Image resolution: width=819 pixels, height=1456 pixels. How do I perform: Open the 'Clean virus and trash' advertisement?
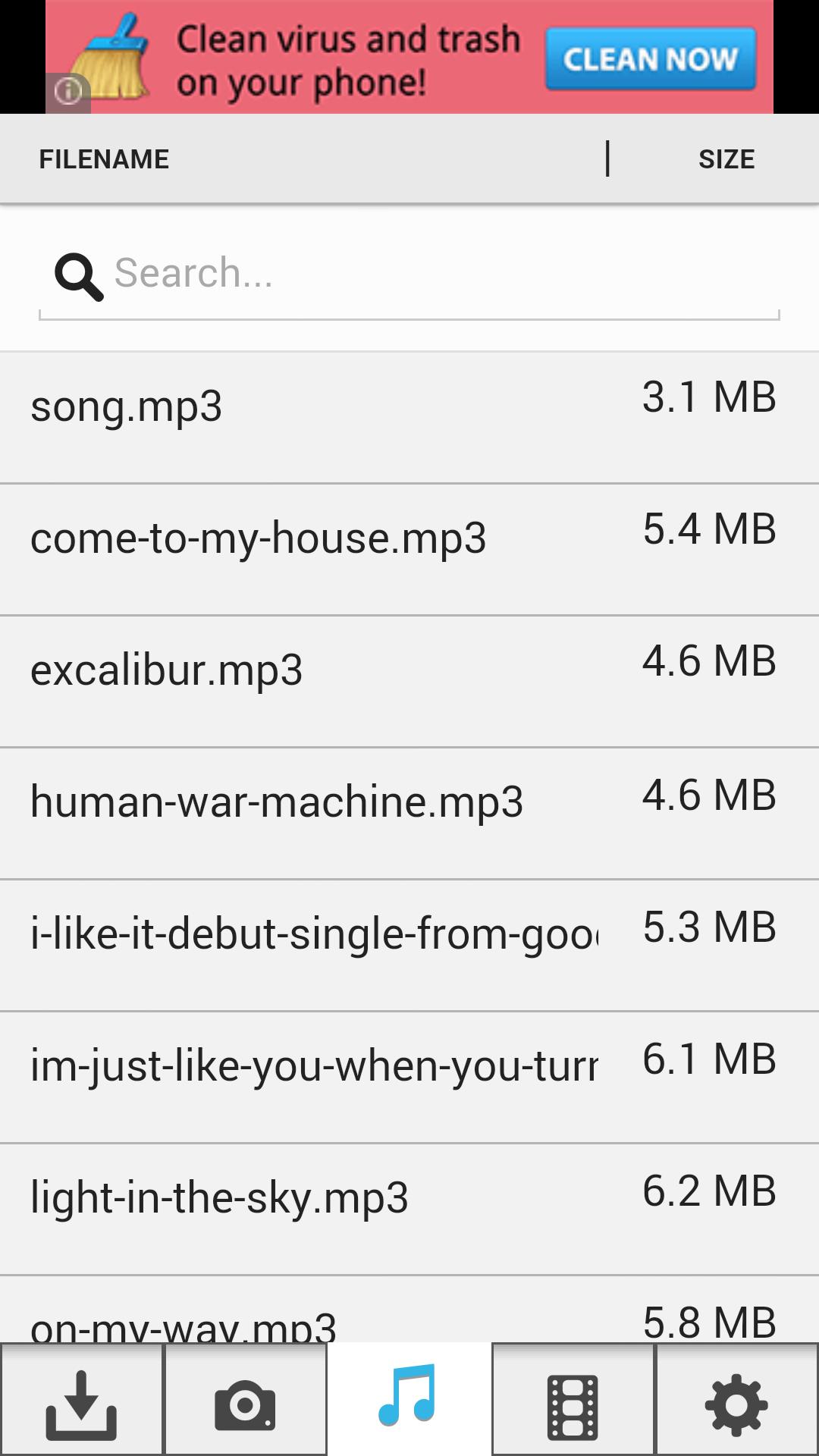[x=349, y=57]
